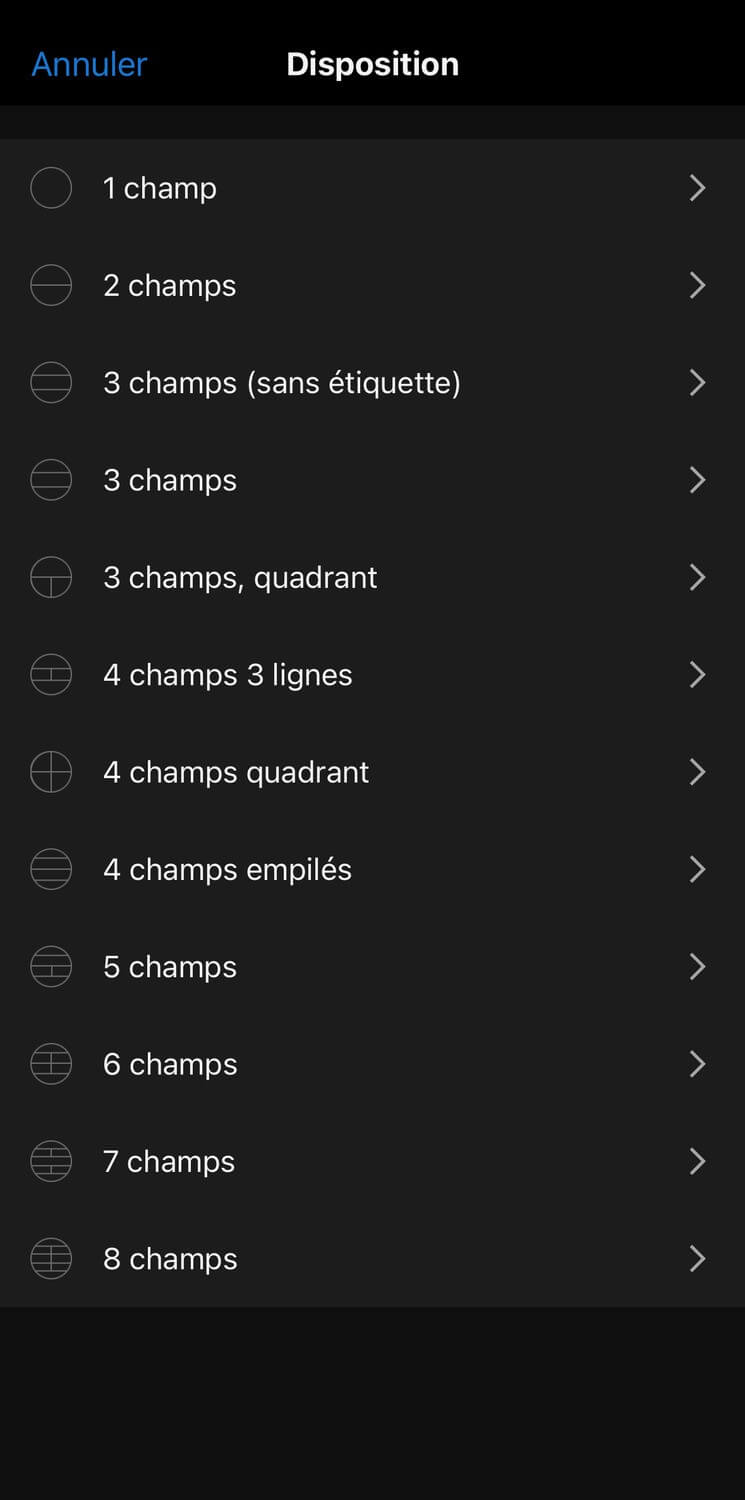745x1500 pixels.
Task: Pick 3 champs, quadrant layout
Action: pos(372,578)
